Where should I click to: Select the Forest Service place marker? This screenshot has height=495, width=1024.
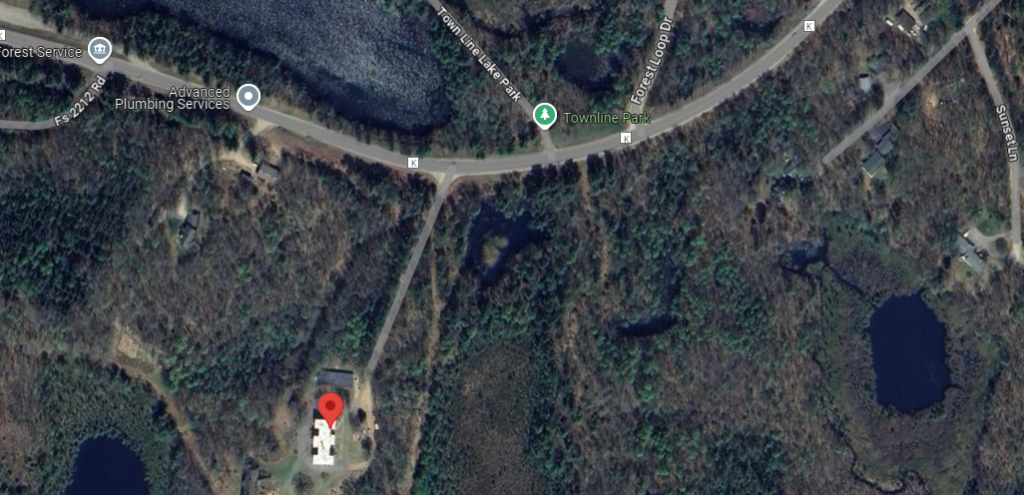coord(99,48)
